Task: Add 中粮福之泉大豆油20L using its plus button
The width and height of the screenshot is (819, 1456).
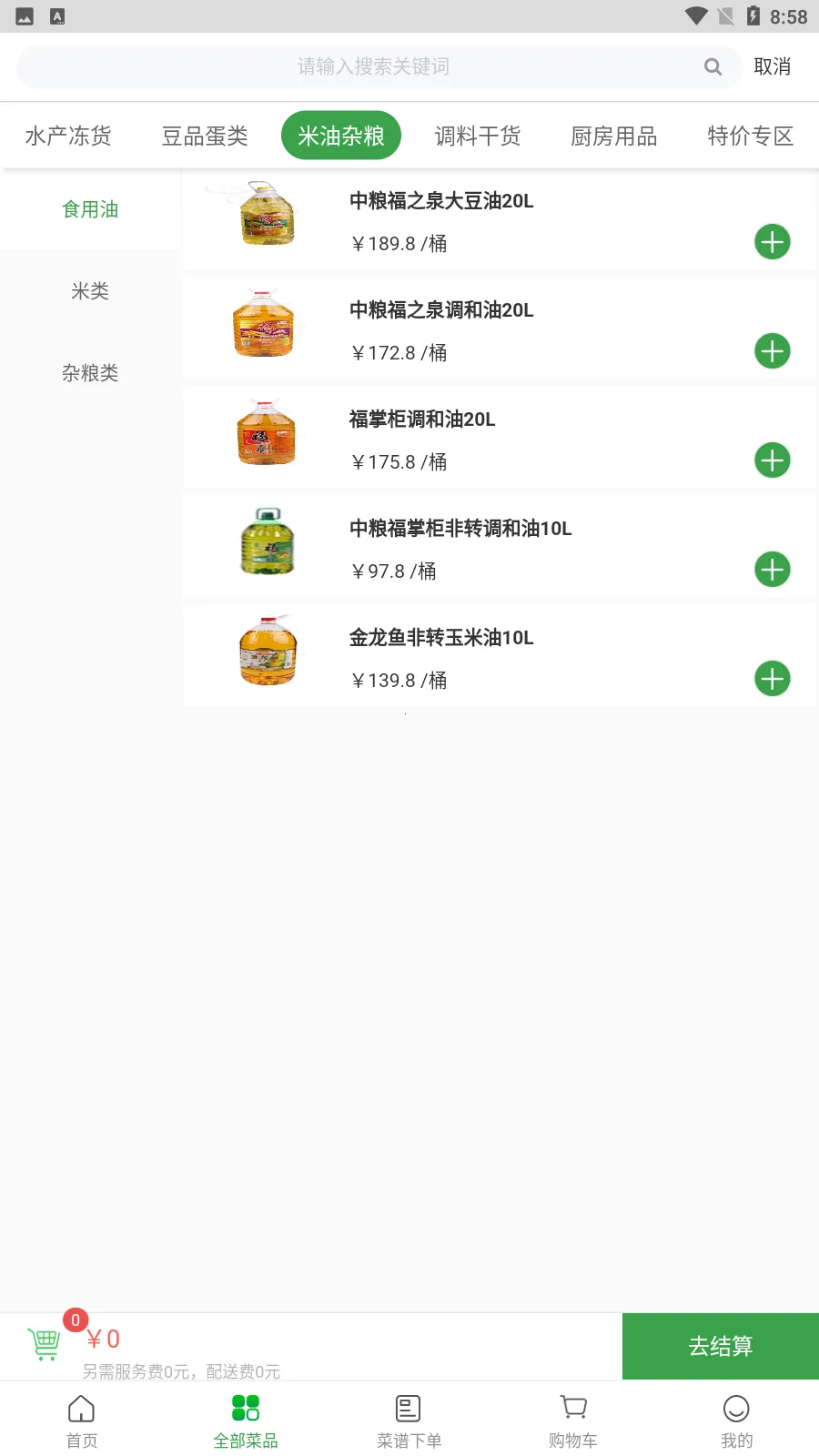Action: tap(772, 241)
